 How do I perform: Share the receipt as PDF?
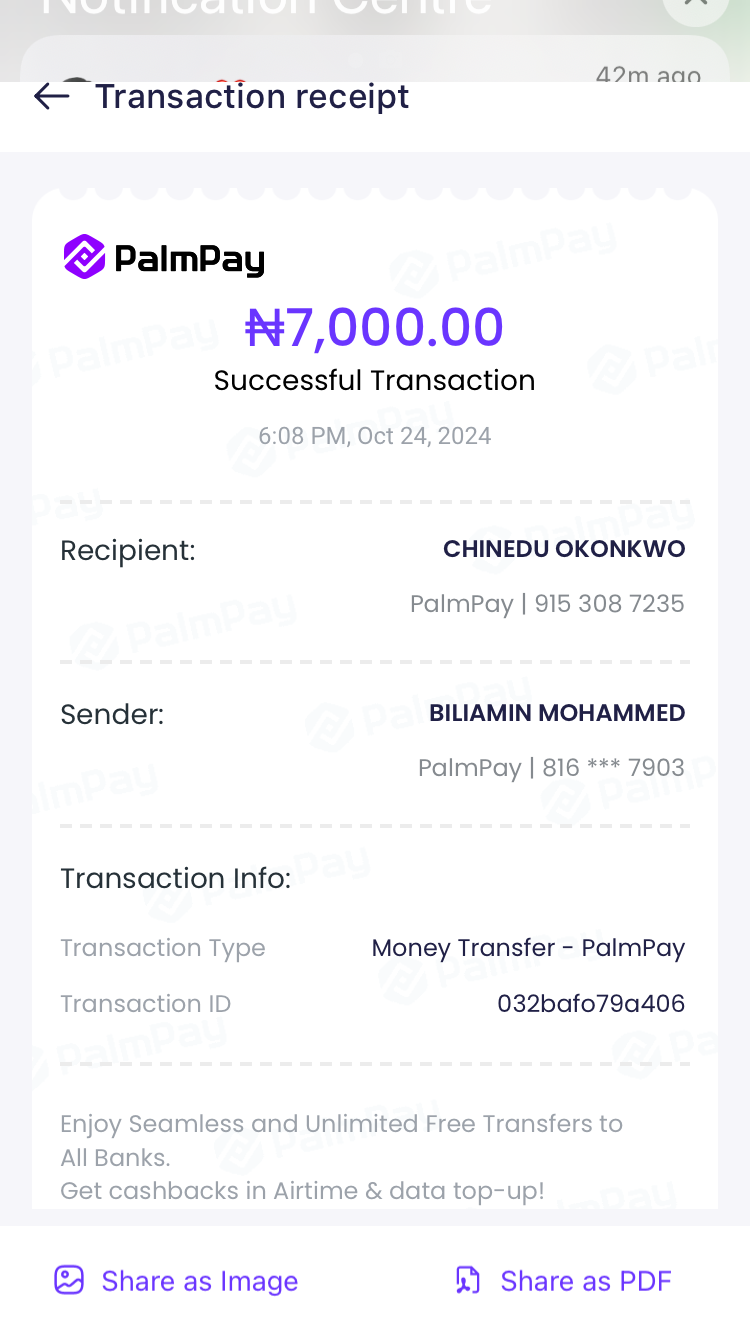(563, 1281)
